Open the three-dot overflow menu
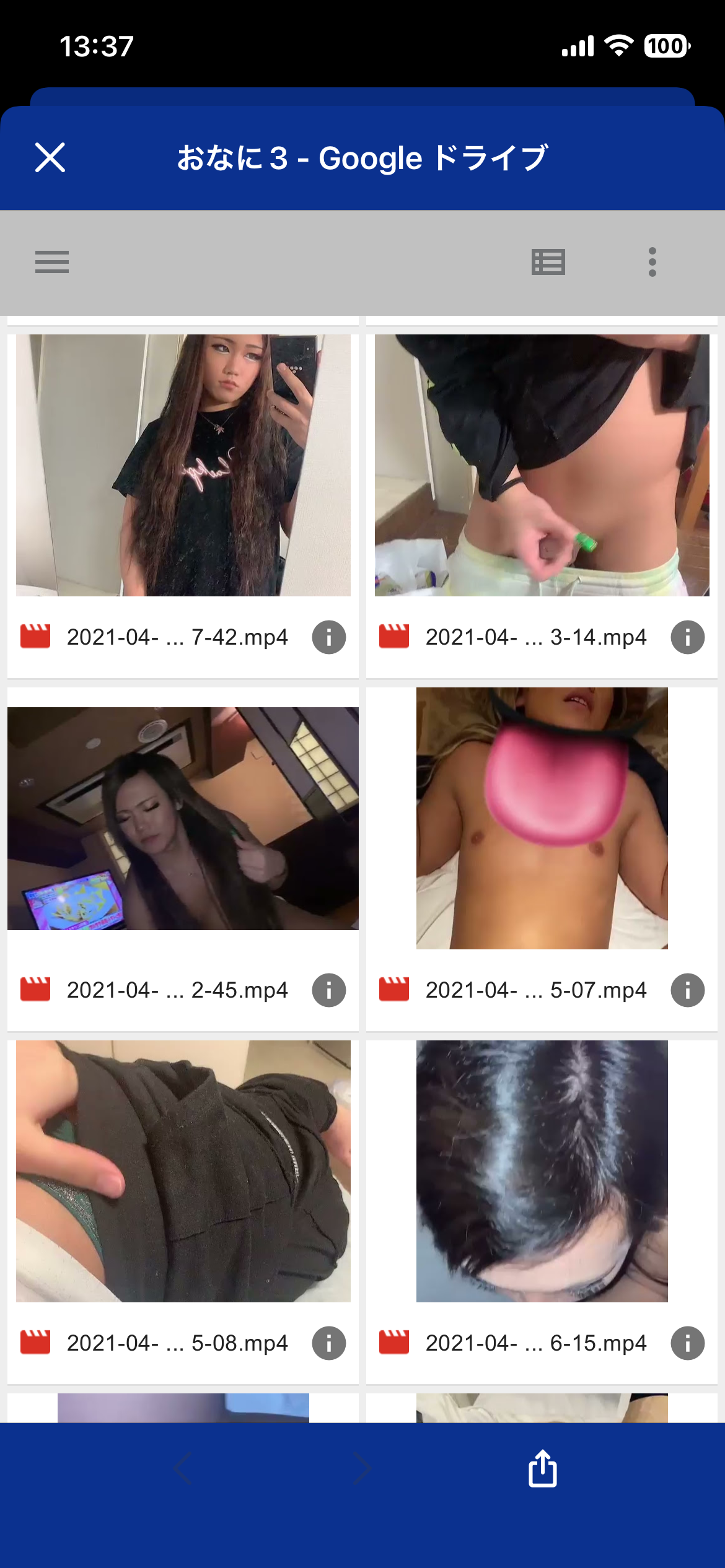 coord(652,262)
